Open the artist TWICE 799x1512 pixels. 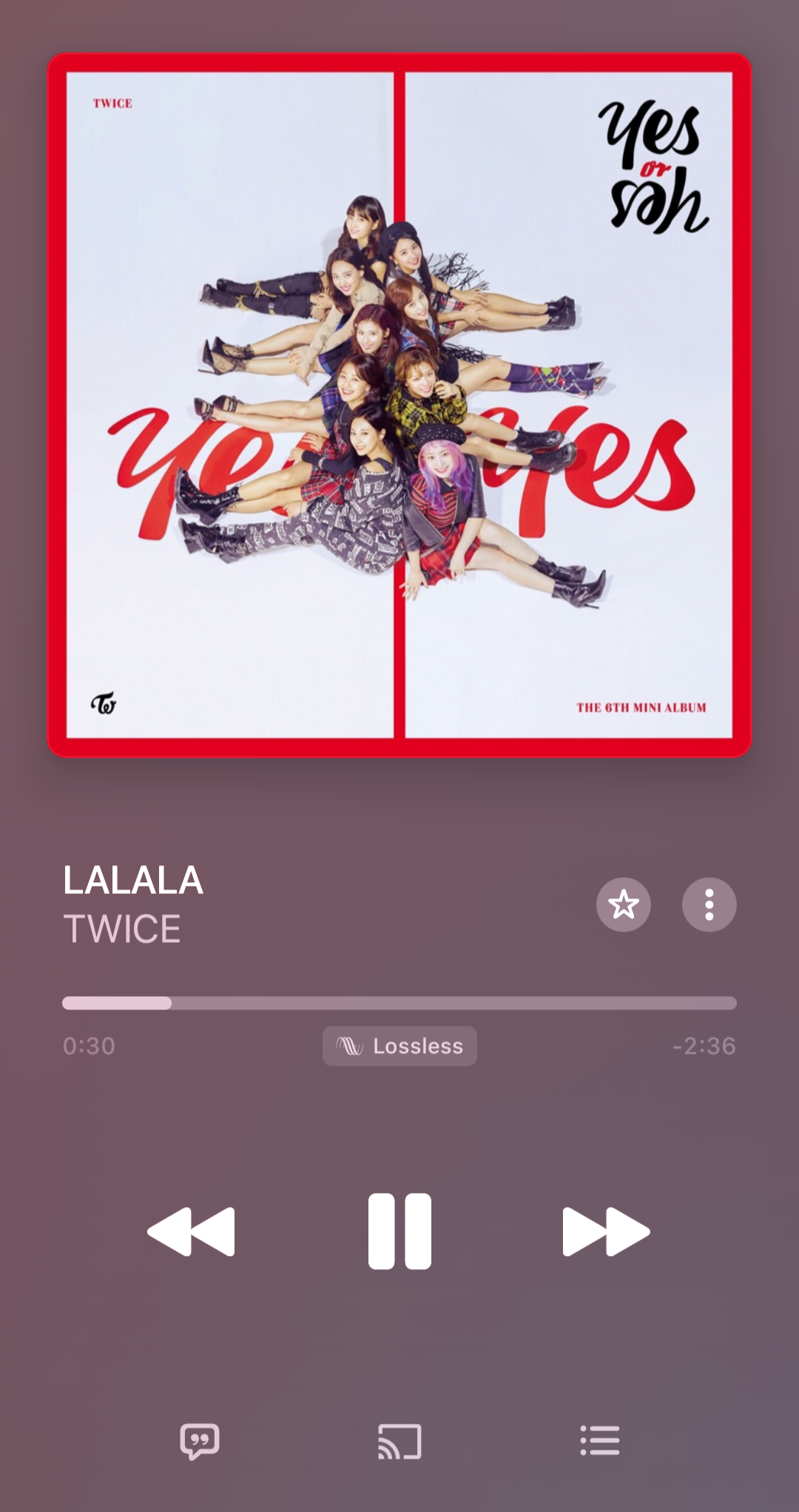coord(122,929)
